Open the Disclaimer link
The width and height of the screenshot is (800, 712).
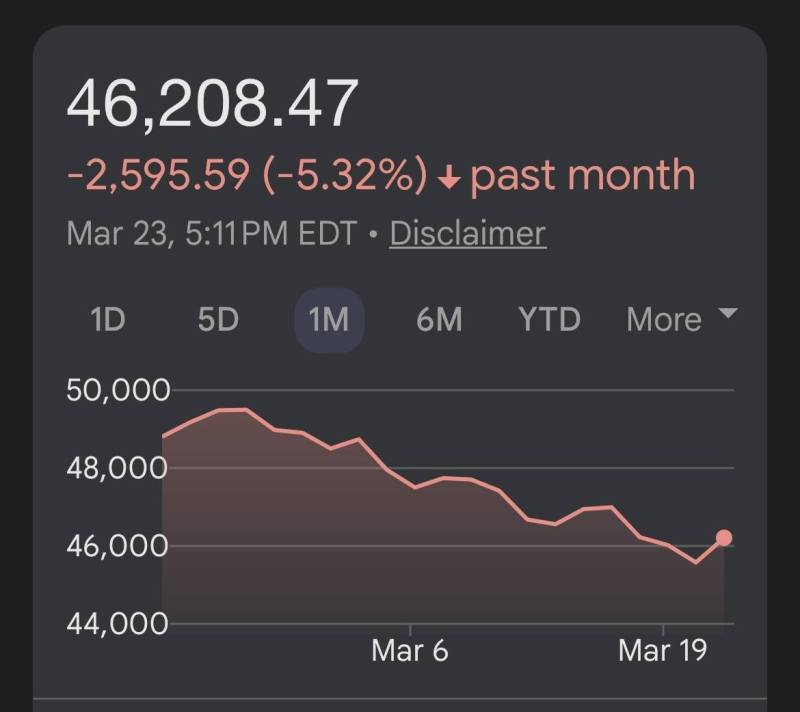467,233
